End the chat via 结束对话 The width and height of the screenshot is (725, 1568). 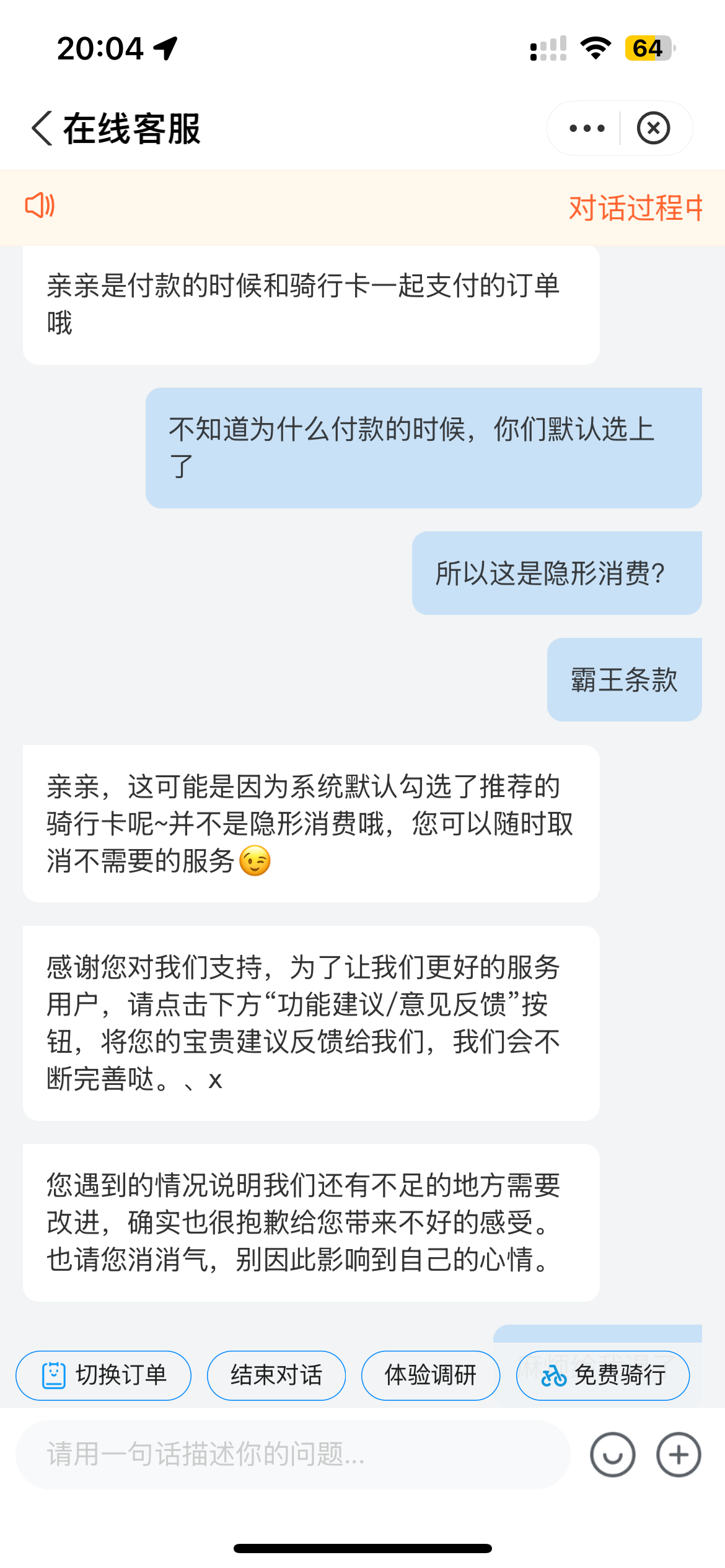coord(276,1375)
